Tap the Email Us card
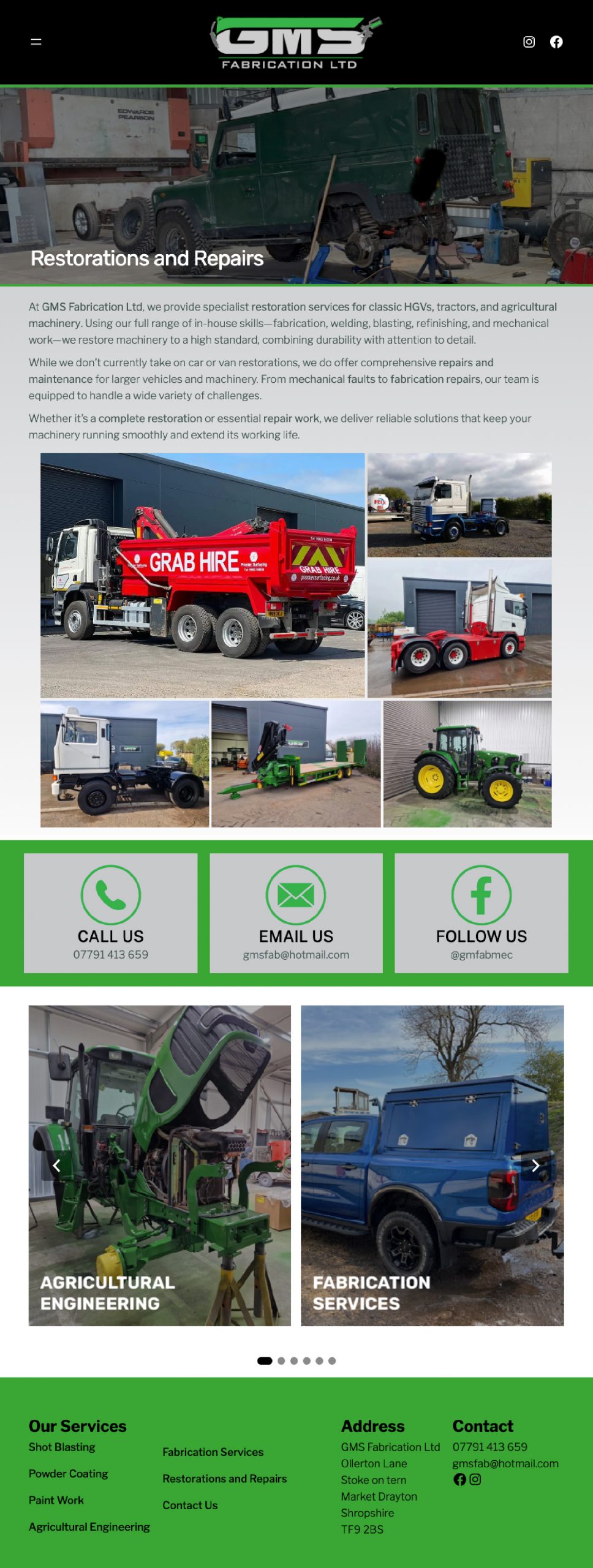 (296, 913)
